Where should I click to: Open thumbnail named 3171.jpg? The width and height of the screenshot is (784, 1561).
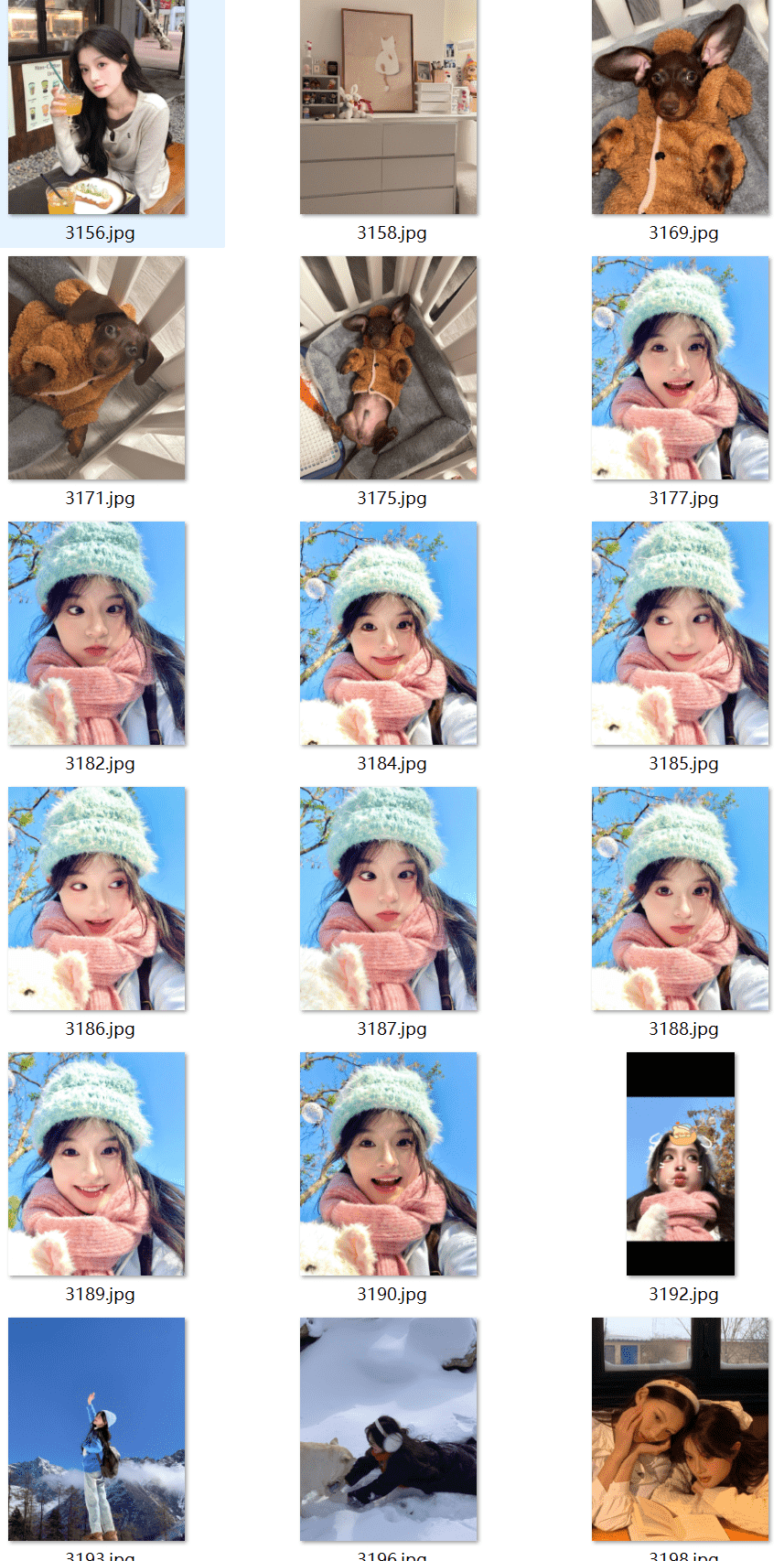[x=97, y=368]
